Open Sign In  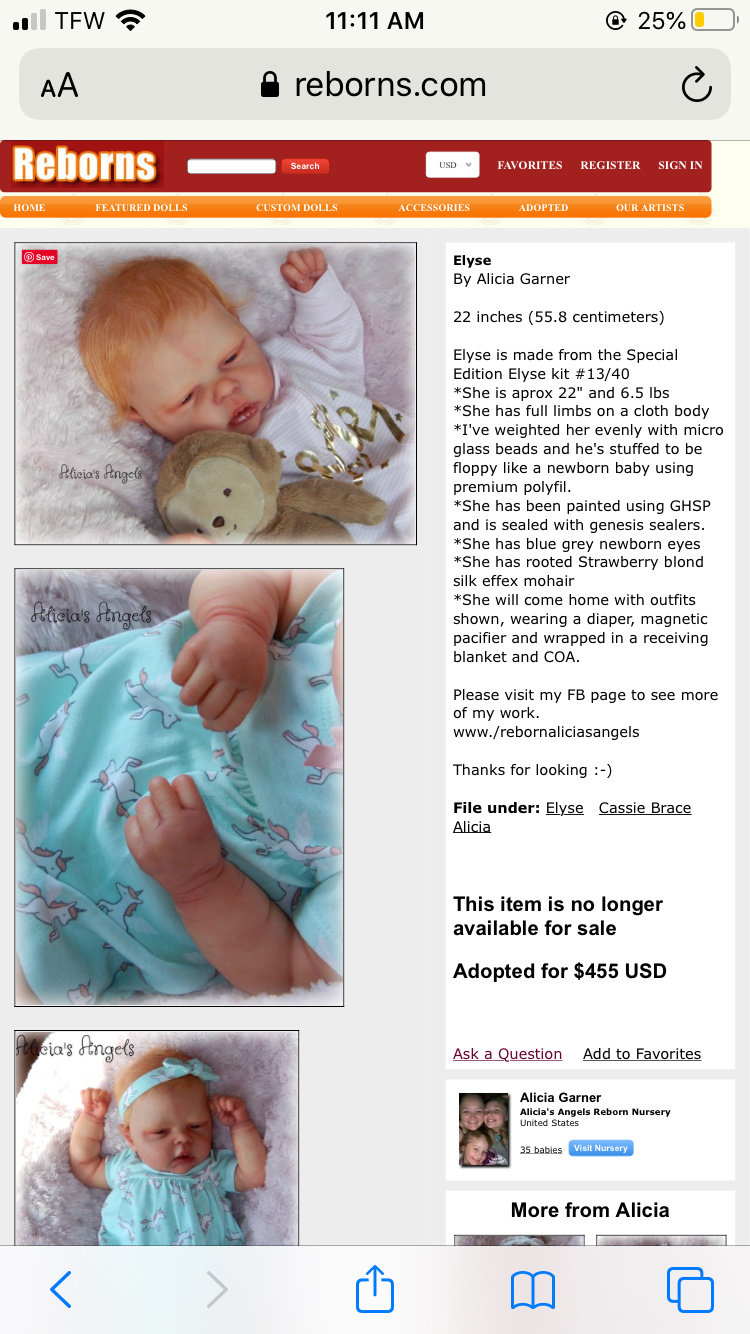[680, 165]
